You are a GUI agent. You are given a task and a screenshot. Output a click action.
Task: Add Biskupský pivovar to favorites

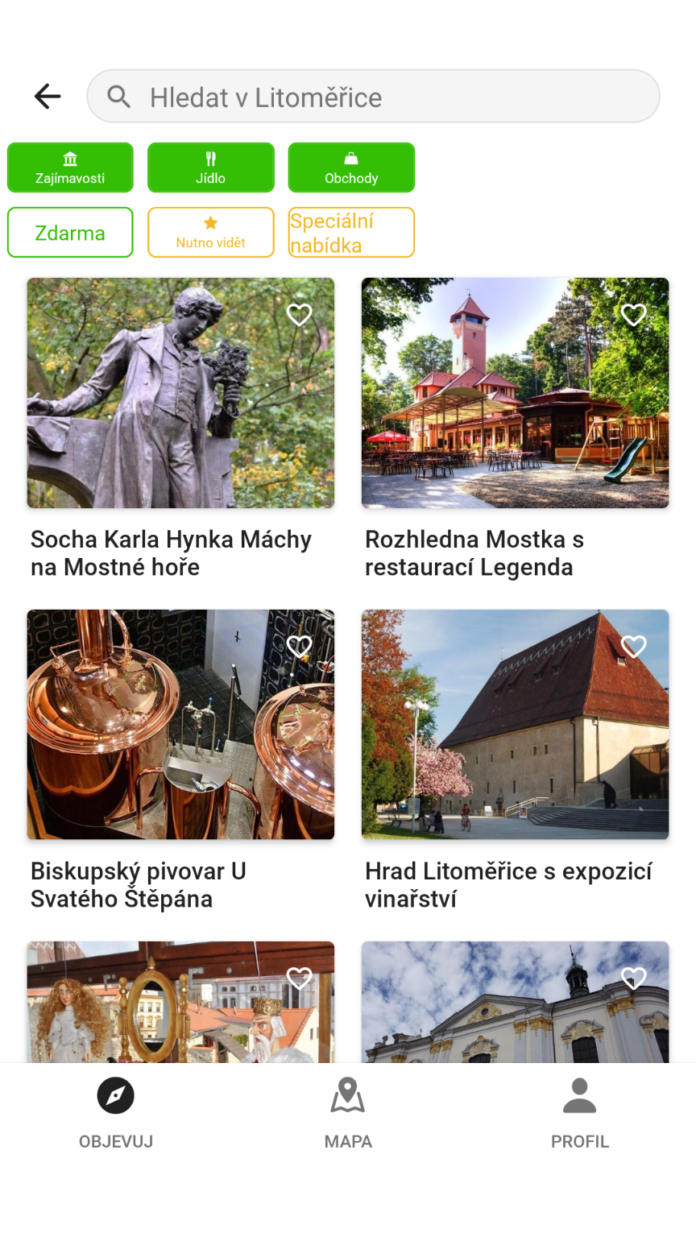pyautogui.click(x=299, y=647)
